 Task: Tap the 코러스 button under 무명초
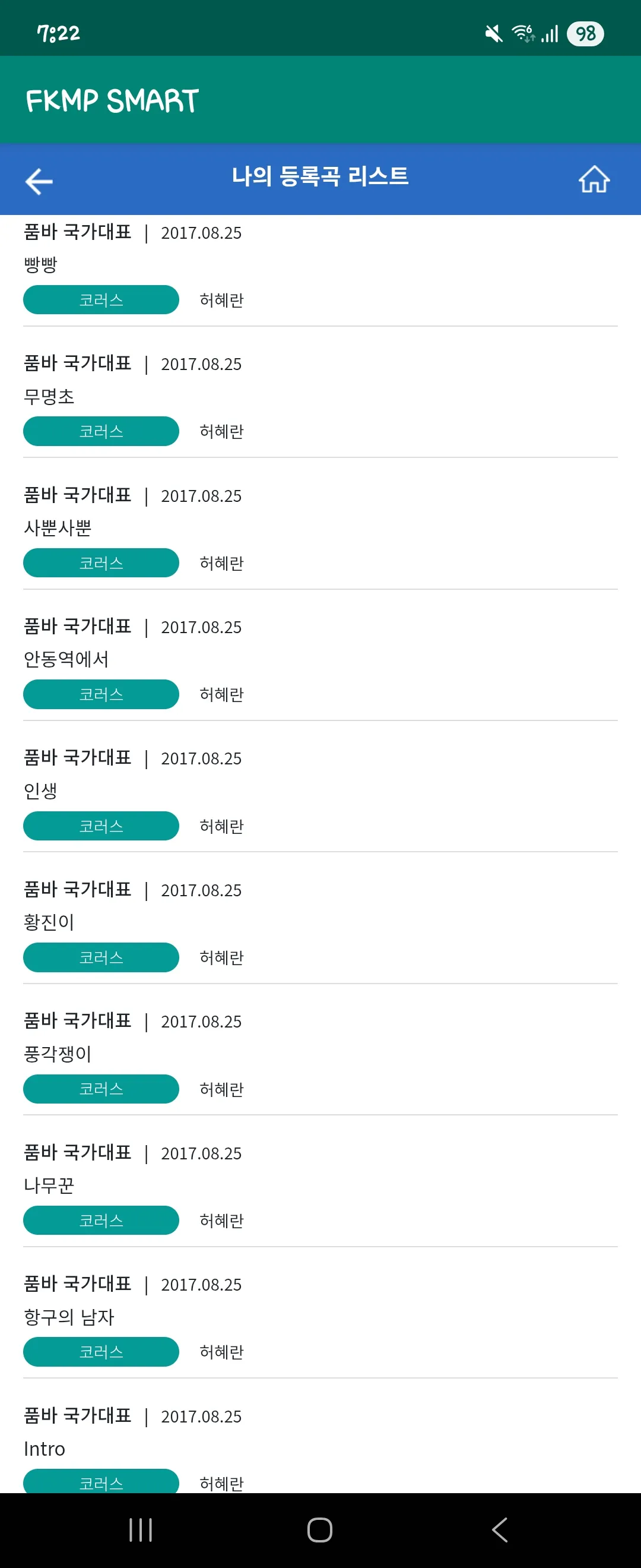[100, 431]
